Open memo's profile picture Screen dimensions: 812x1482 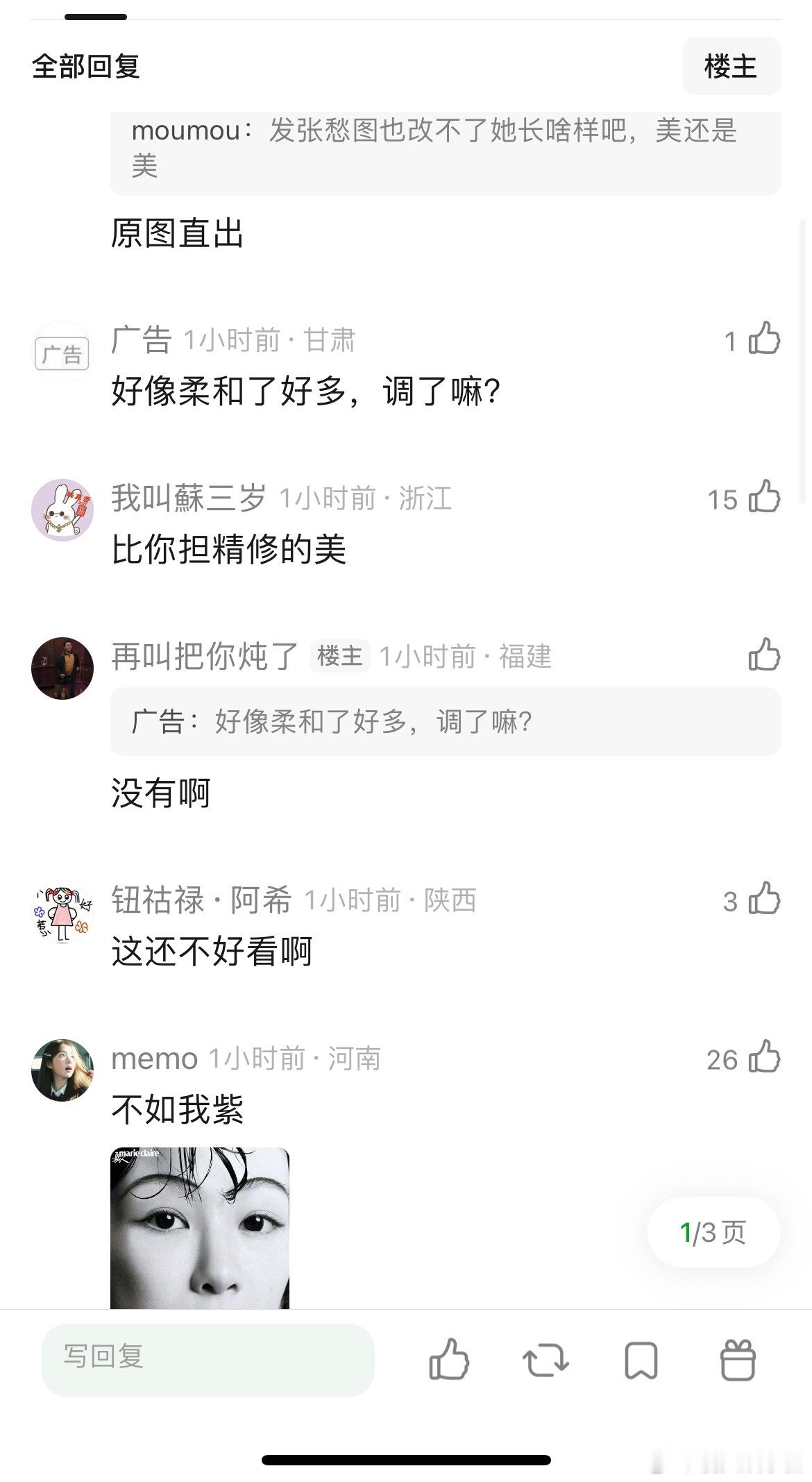62,1070
